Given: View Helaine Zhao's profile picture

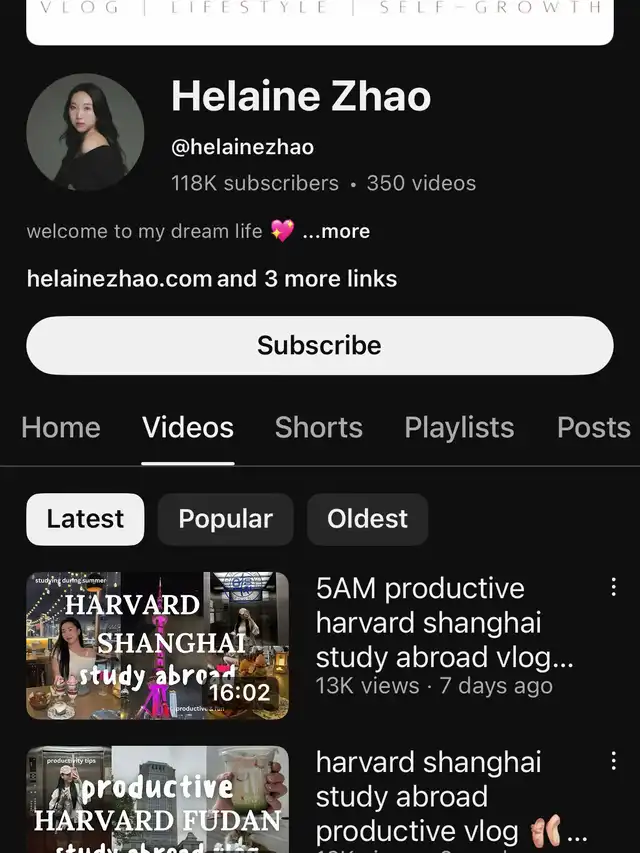Looking at the screenshot, I should pos(85,132).
